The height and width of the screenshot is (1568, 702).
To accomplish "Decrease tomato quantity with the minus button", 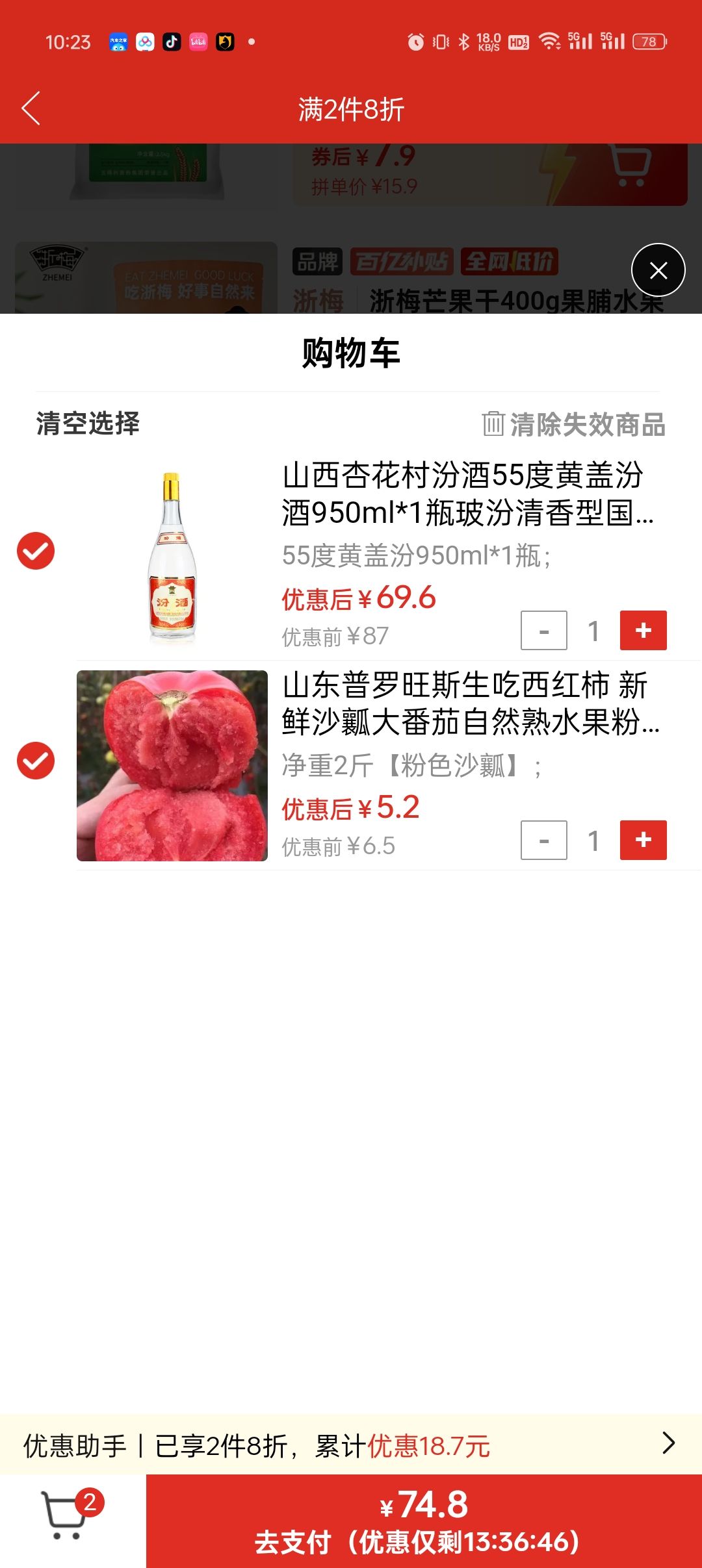I will pyautogui.click(x=544, y=839).
